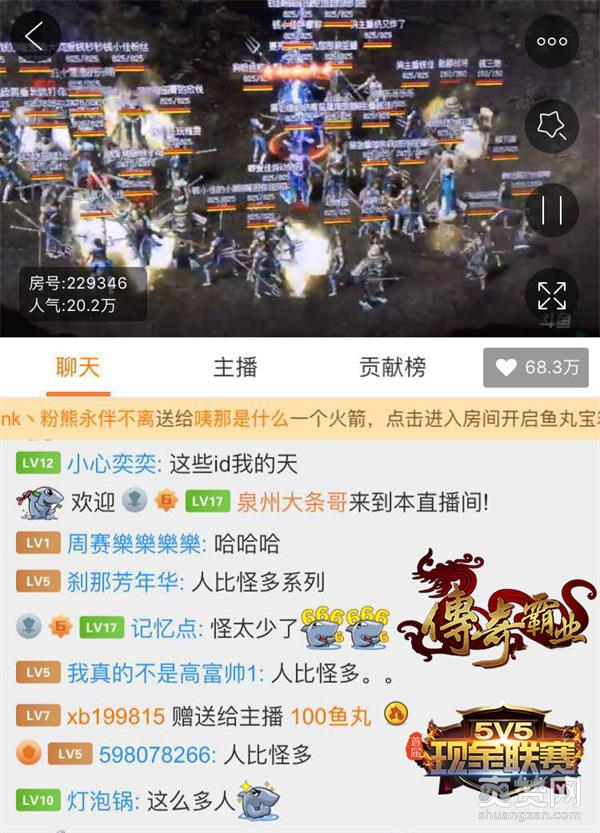Pause the live stream video
The height and width of the screenshot is (833, 600).
(x=552, y=210)
